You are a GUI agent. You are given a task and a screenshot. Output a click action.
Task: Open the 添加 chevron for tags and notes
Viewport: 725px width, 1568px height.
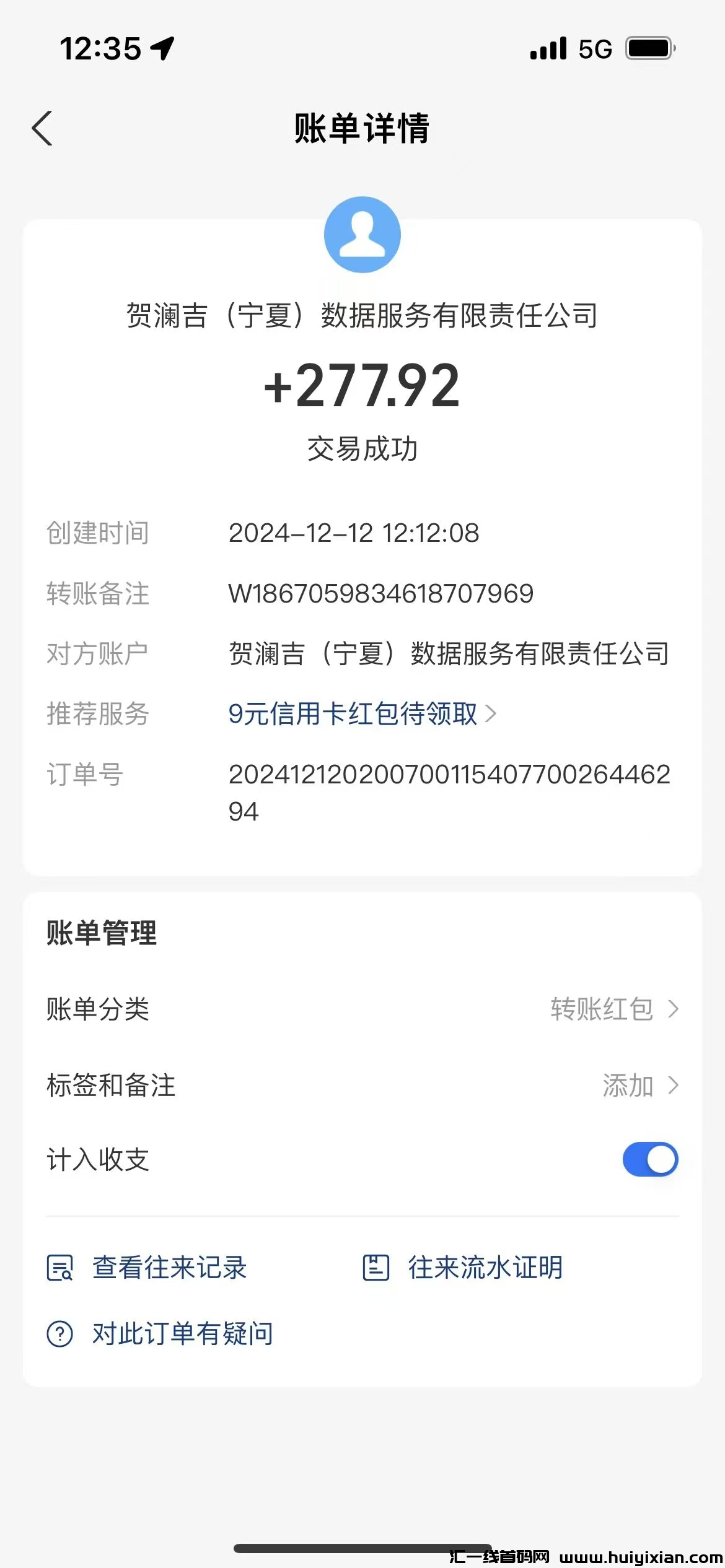click(x=674, y=1084)
